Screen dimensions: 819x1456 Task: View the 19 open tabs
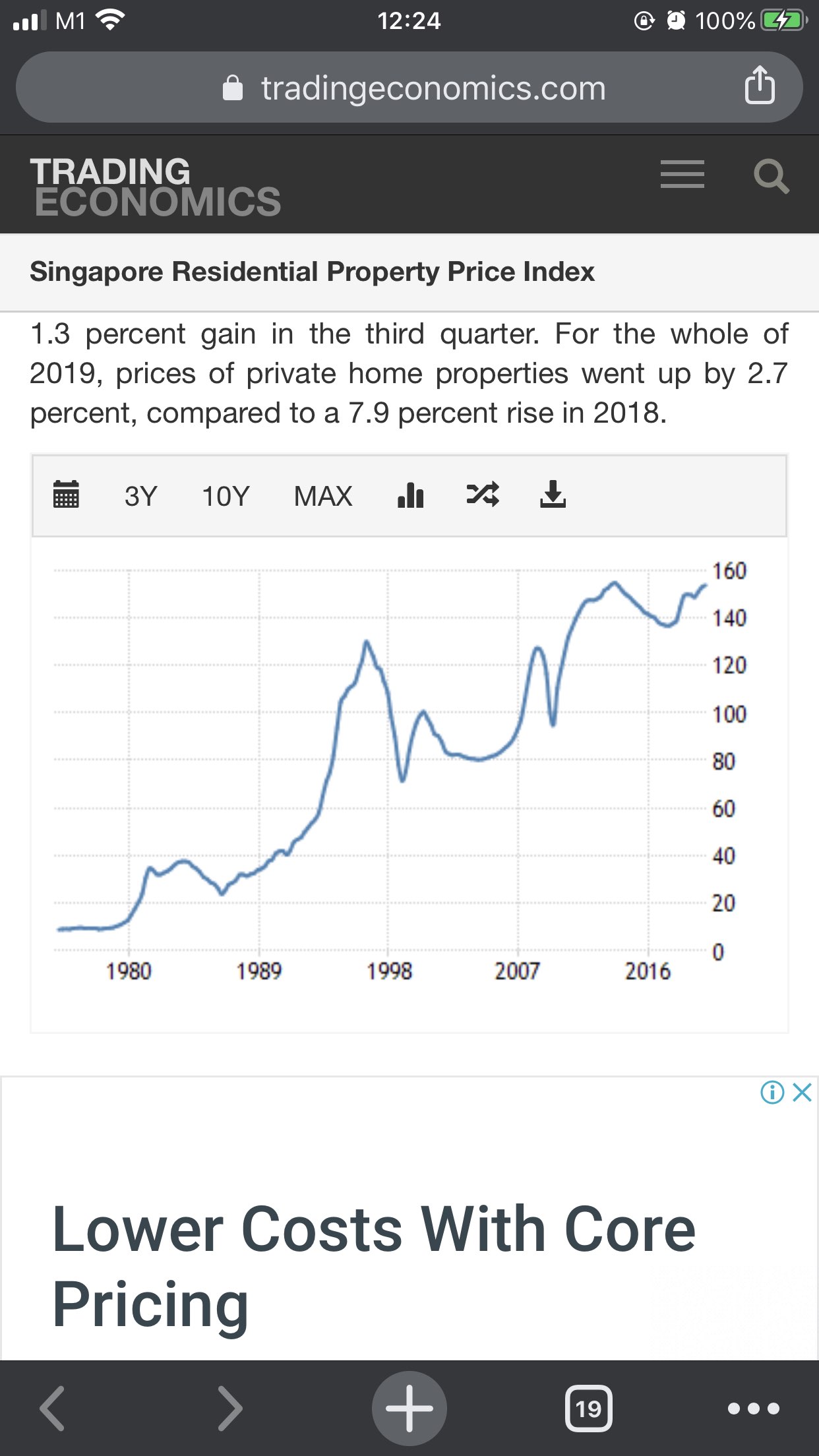tap(588, 1409)
